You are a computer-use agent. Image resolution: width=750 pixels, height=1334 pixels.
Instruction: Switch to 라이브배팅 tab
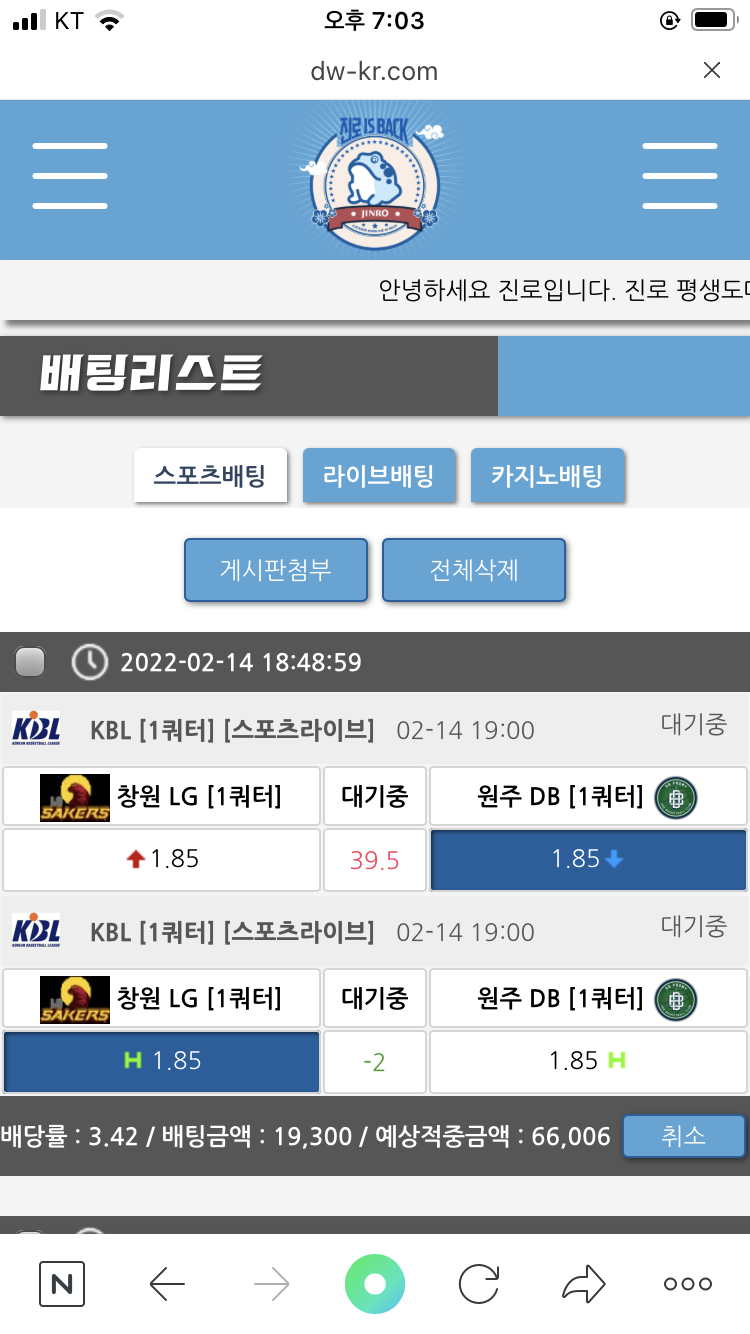[x=378, y=475]
